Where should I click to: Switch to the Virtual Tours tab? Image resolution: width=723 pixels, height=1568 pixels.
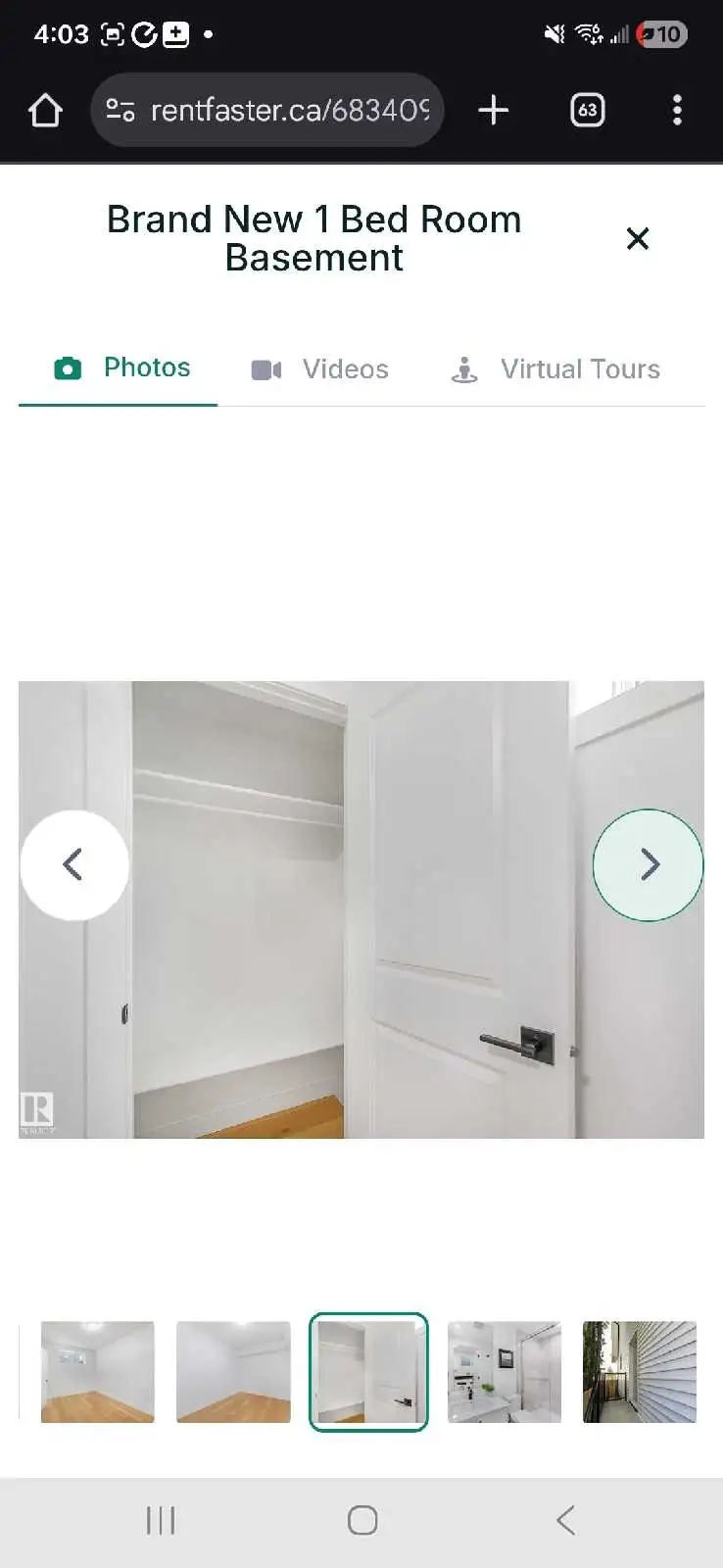(555, 369)
